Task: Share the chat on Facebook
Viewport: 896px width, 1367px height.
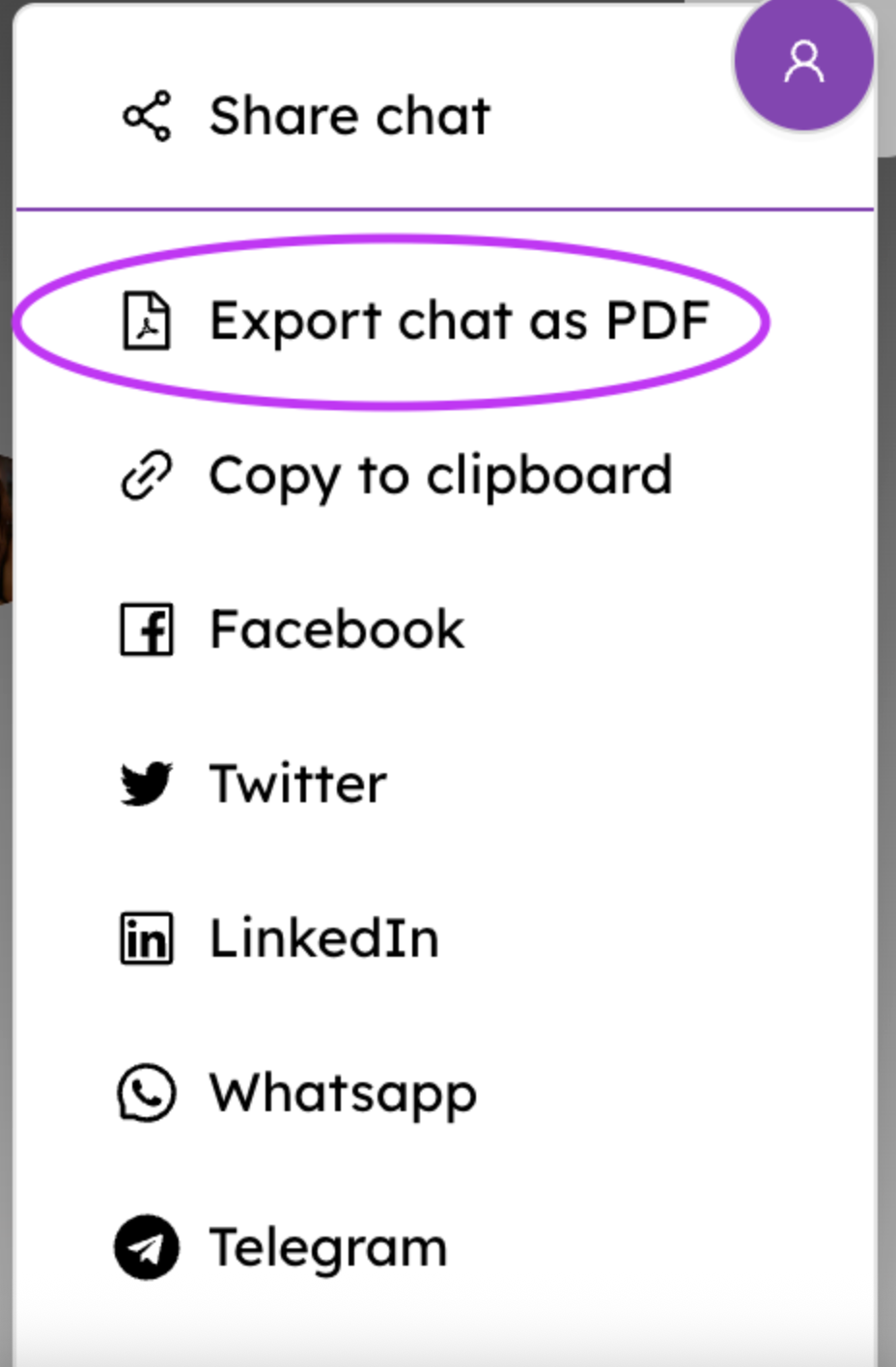Action: coord(336,629)
